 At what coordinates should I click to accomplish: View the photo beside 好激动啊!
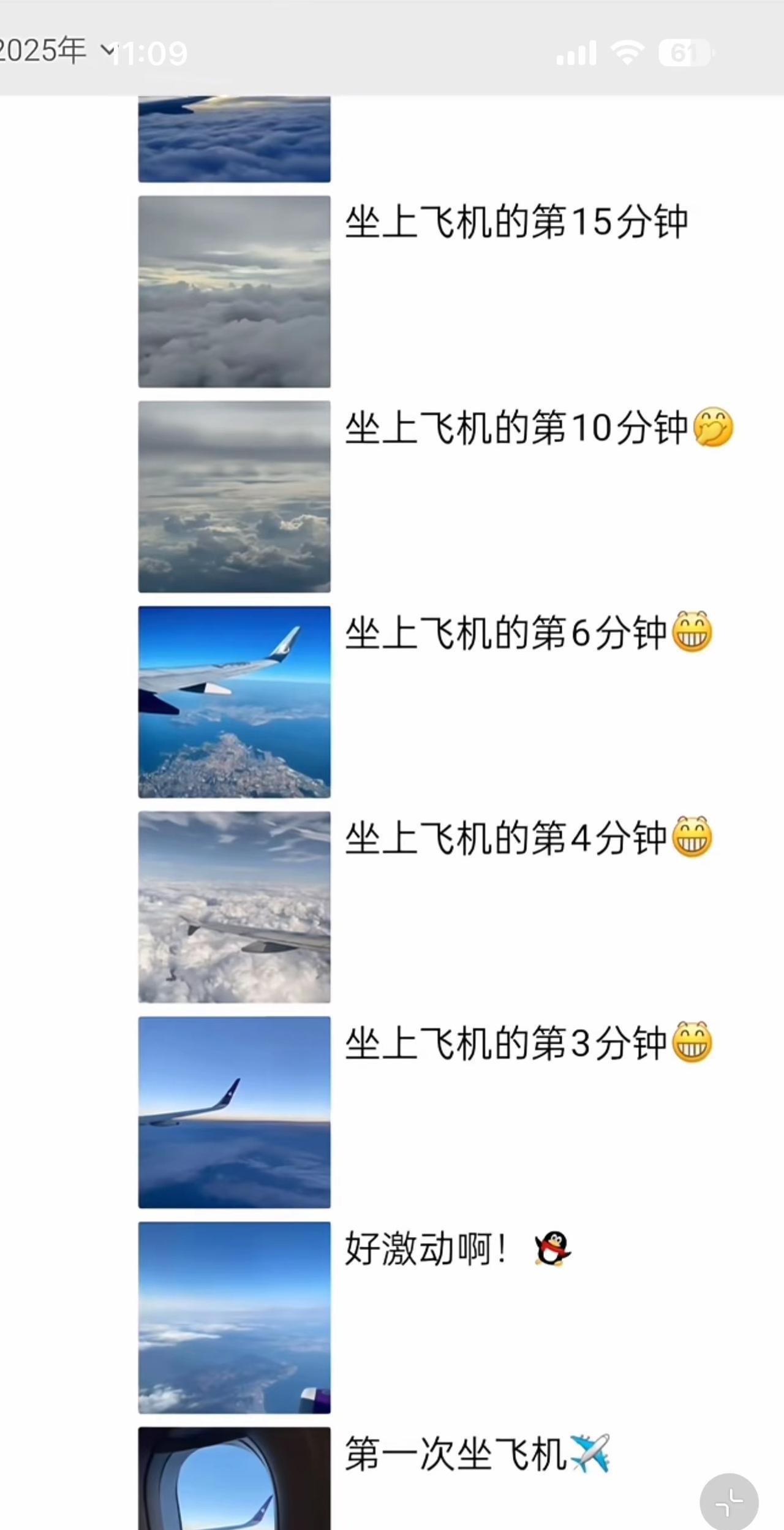234,1318
